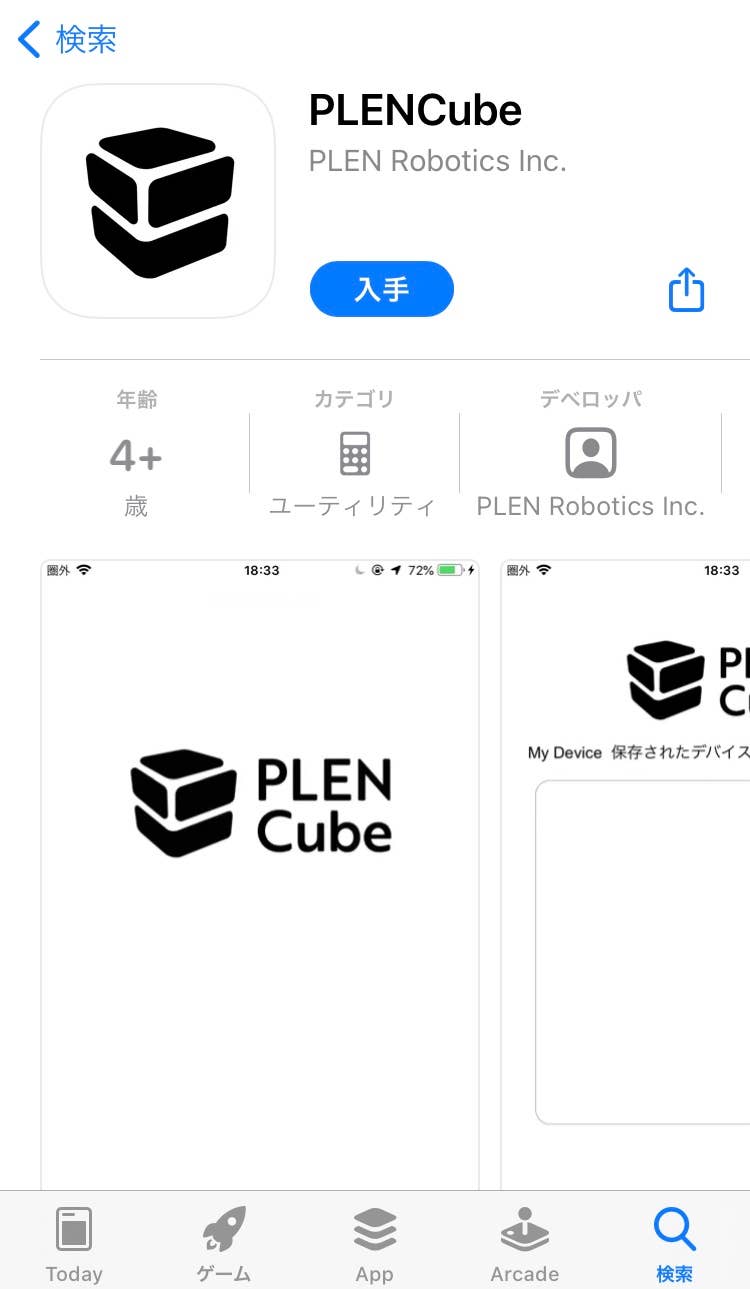Image resolution: width=750 pixels, height=1289 pixels.
Task: Share the PLENCube app
Action: click(686, 290)
